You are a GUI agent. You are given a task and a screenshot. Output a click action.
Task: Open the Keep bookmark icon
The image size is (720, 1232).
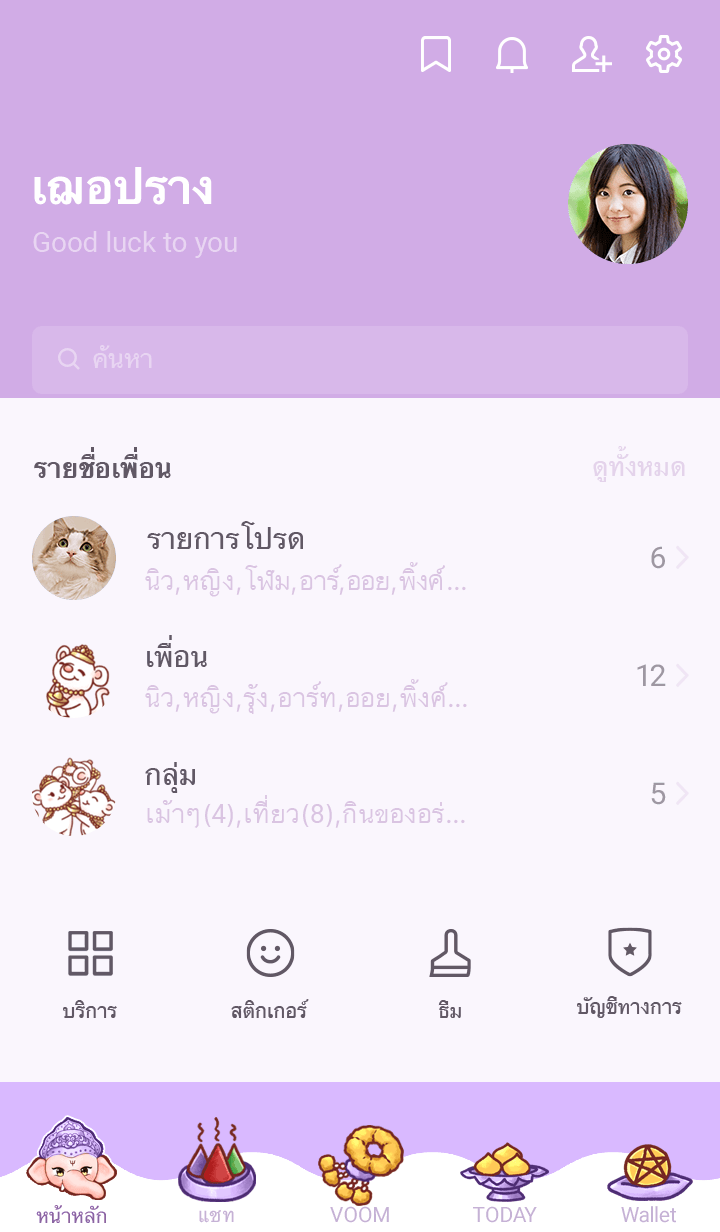(x=435, y=55)
